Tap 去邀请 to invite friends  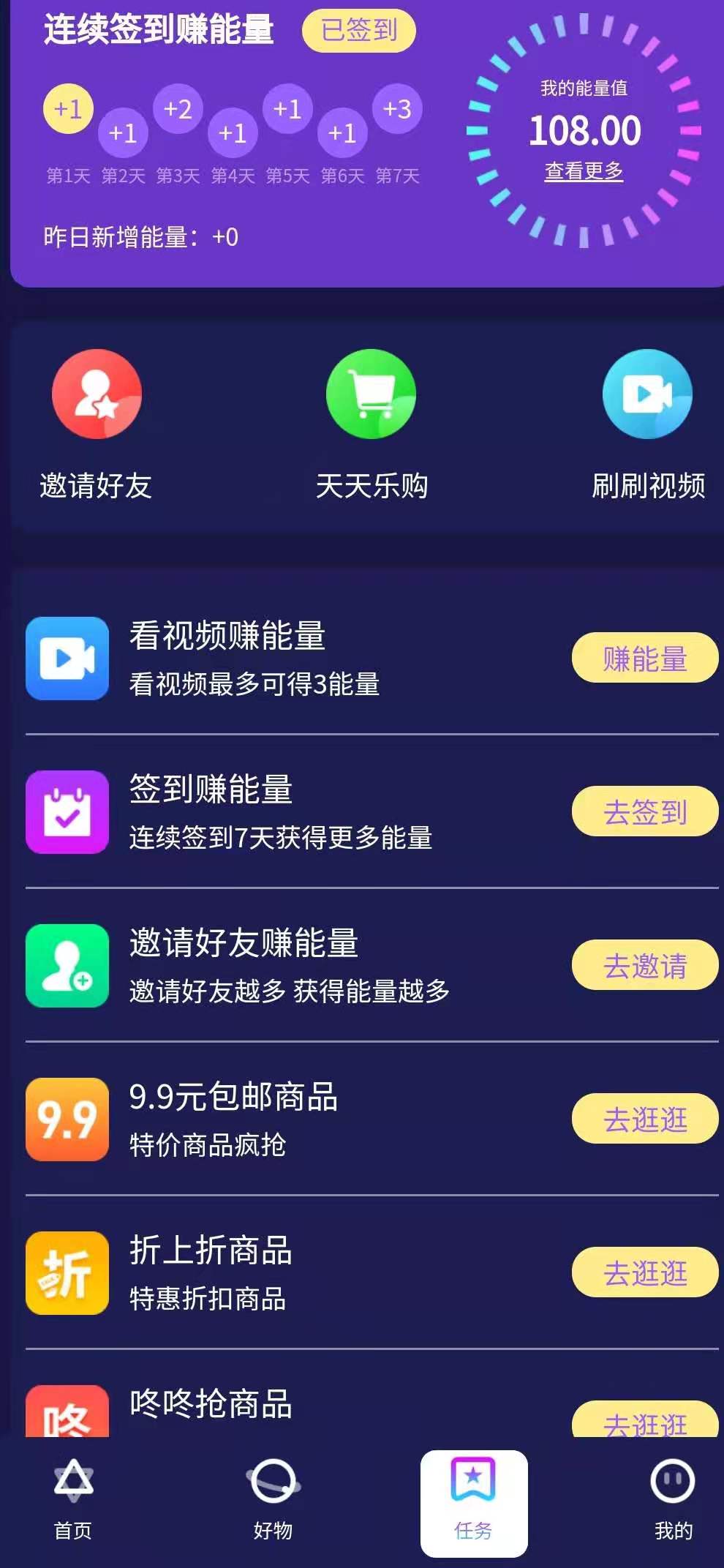click(x=644, y=966)
